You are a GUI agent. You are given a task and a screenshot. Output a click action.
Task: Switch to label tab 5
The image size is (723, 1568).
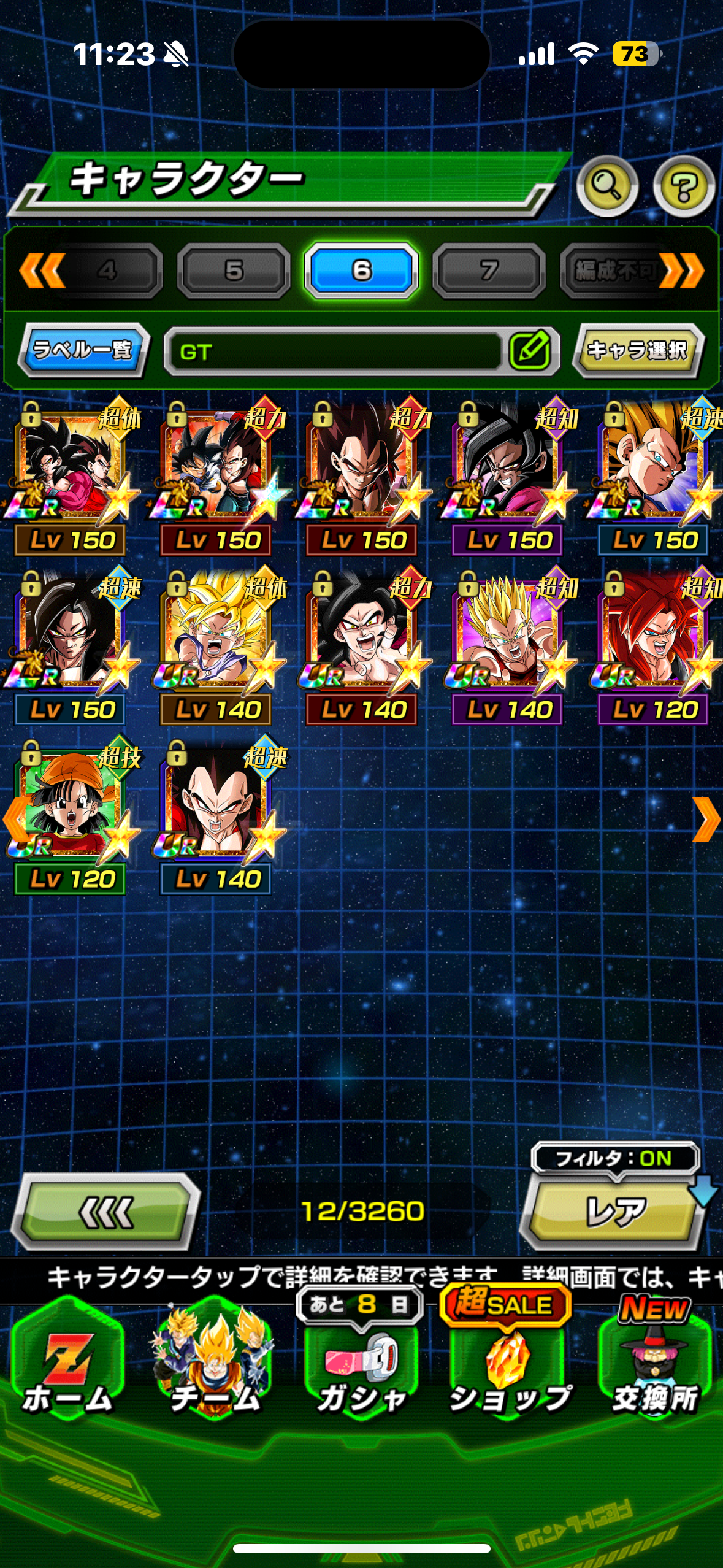coord(234,271)
